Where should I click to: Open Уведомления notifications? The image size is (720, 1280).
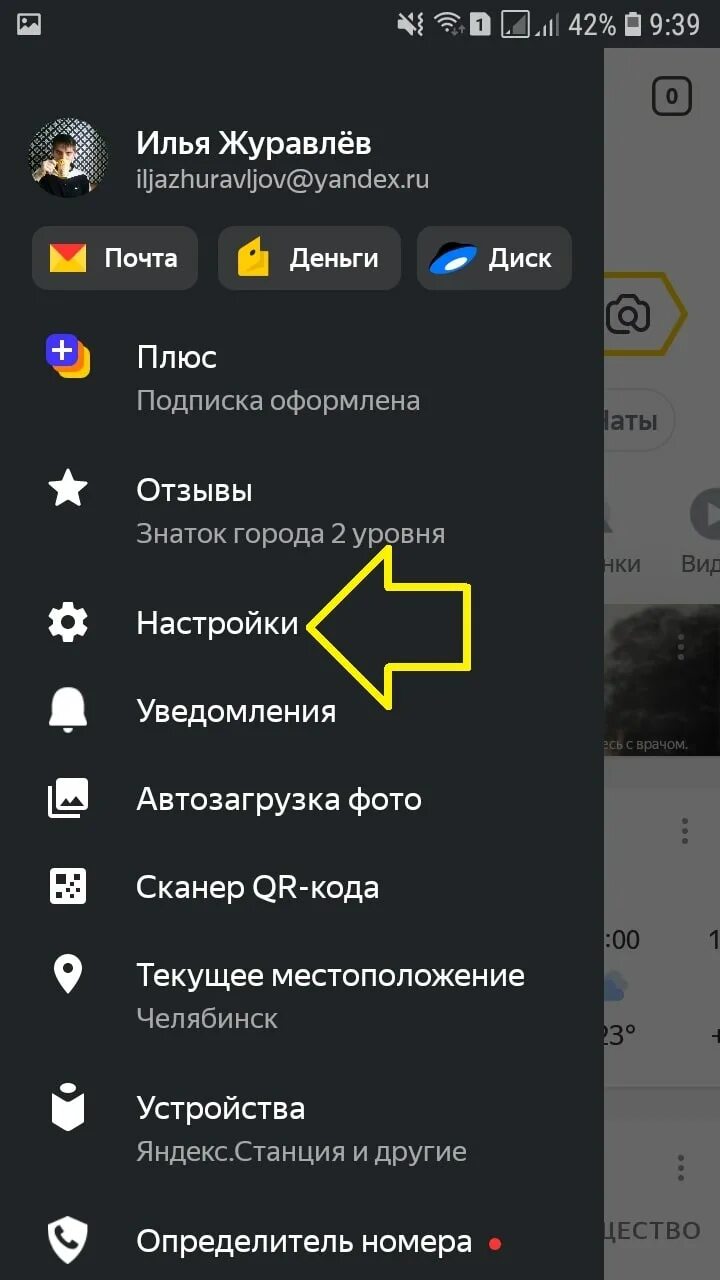[236, 712]
